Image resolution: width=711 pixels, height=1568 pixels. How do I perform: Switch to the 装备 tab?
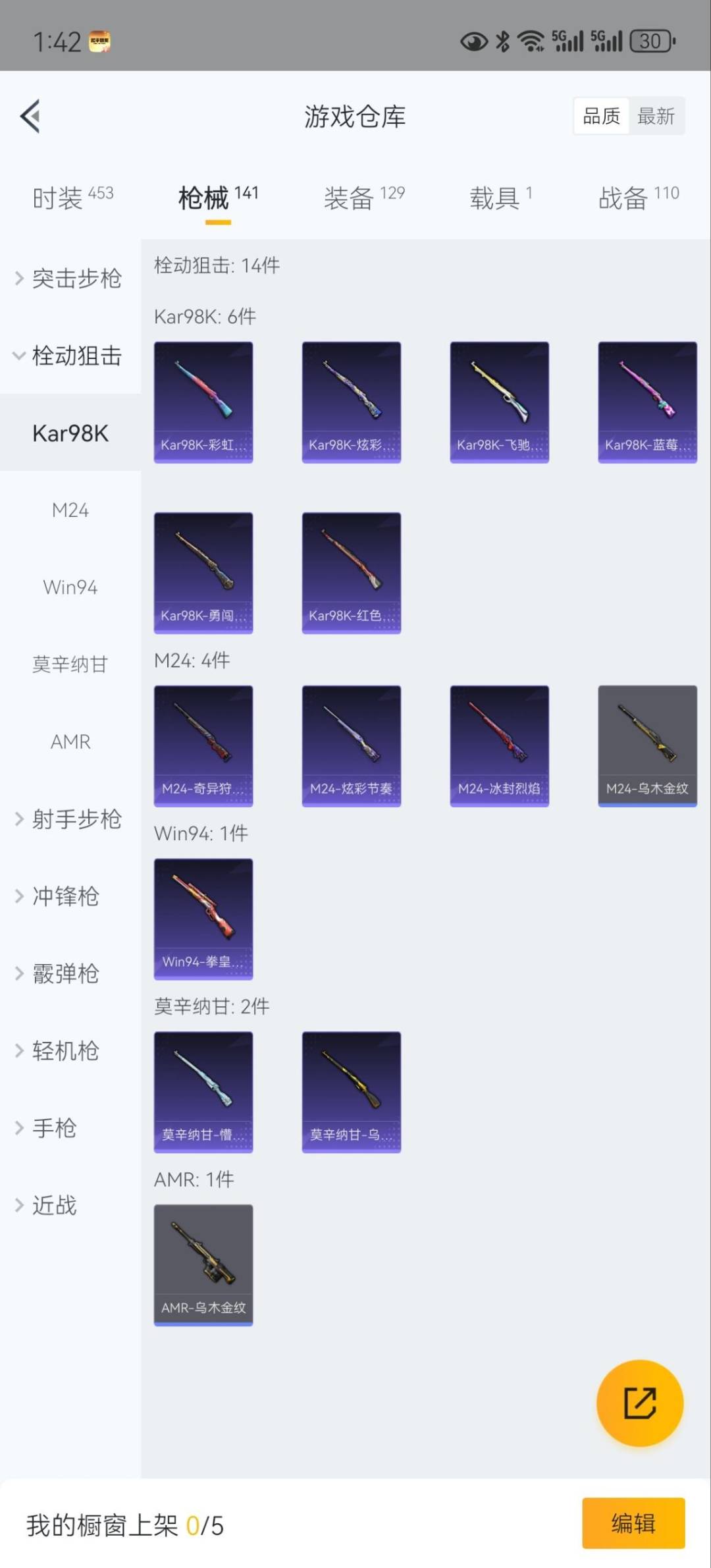[x=363, y=198]
